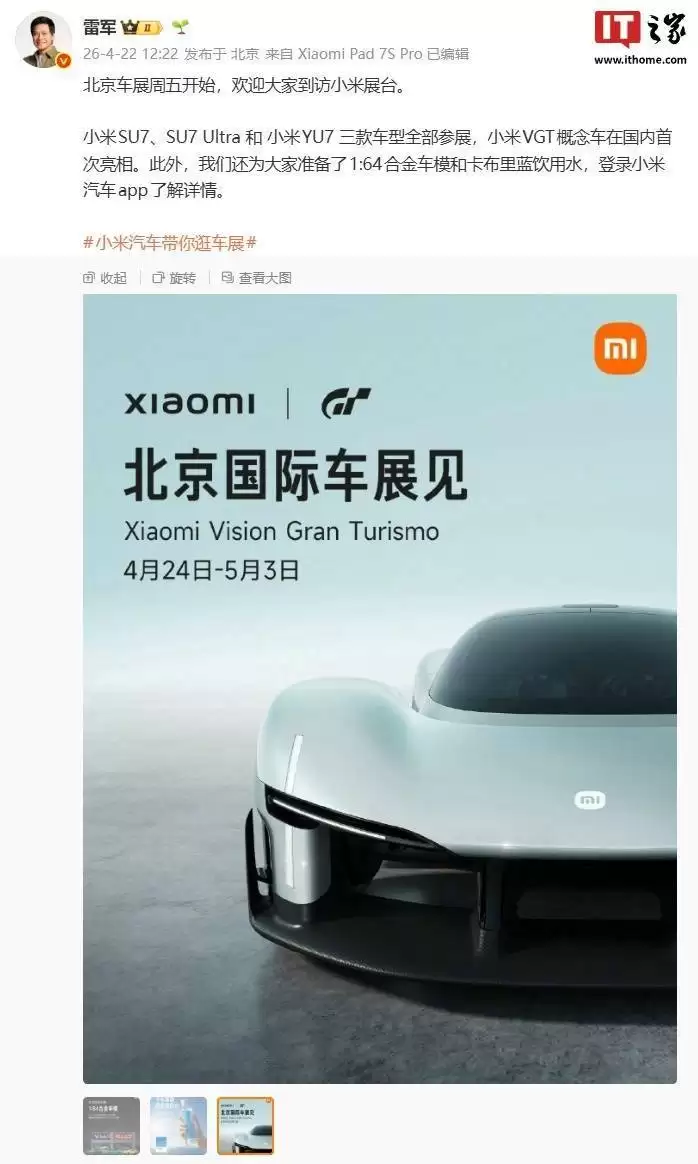Open 雷军's profile avatar
Viewport: 698px width, 1164px height.
(x=43, y=40)
